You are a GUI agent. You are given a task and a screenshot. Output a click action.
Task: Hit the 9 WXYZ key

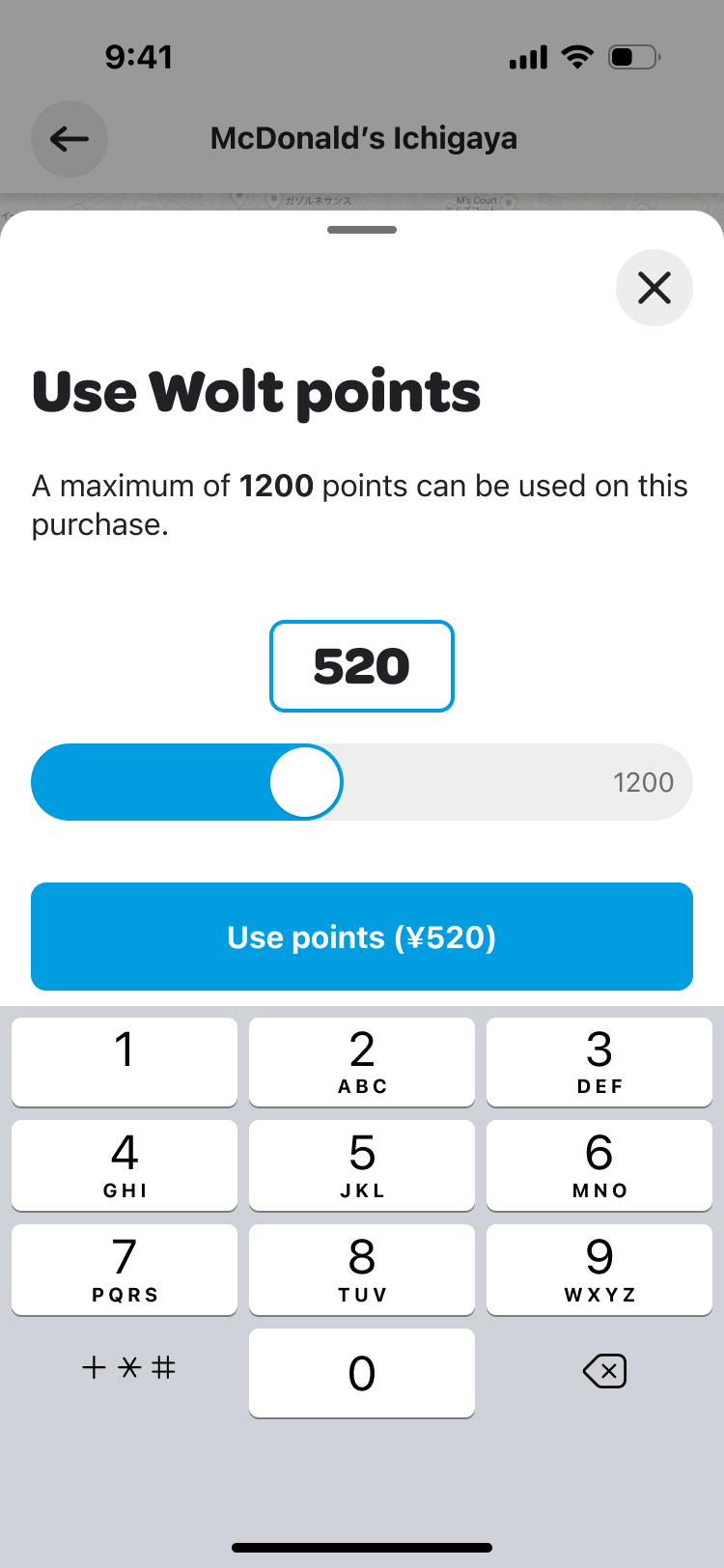(599, 1269)
